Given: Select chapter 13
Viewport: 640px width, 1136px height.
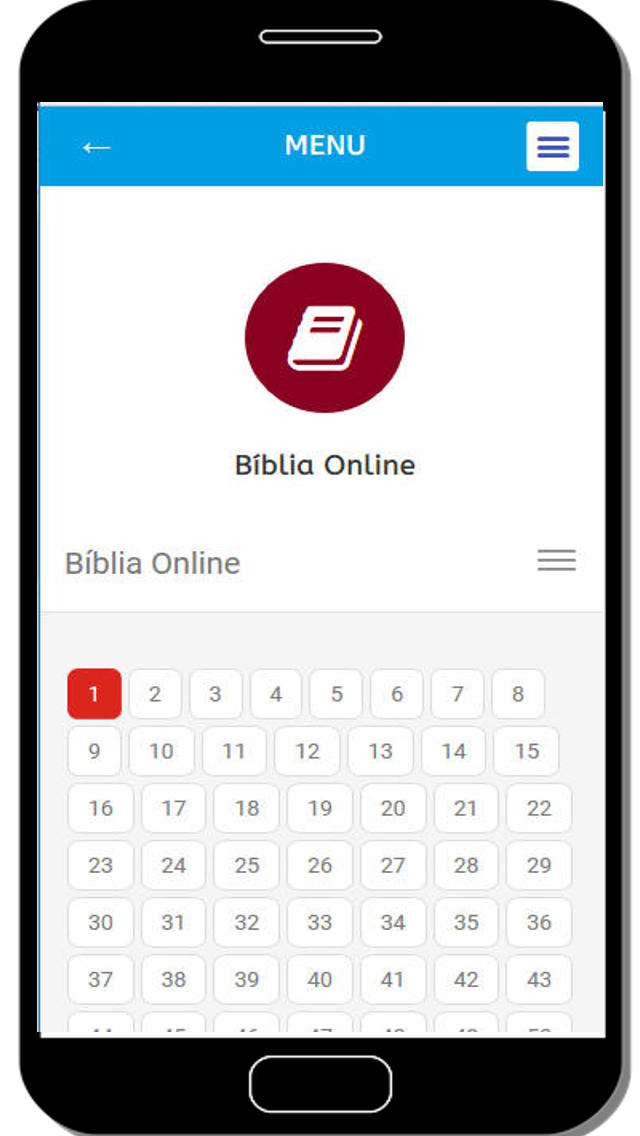Looking at the screenshot, I should coord(380,751).
